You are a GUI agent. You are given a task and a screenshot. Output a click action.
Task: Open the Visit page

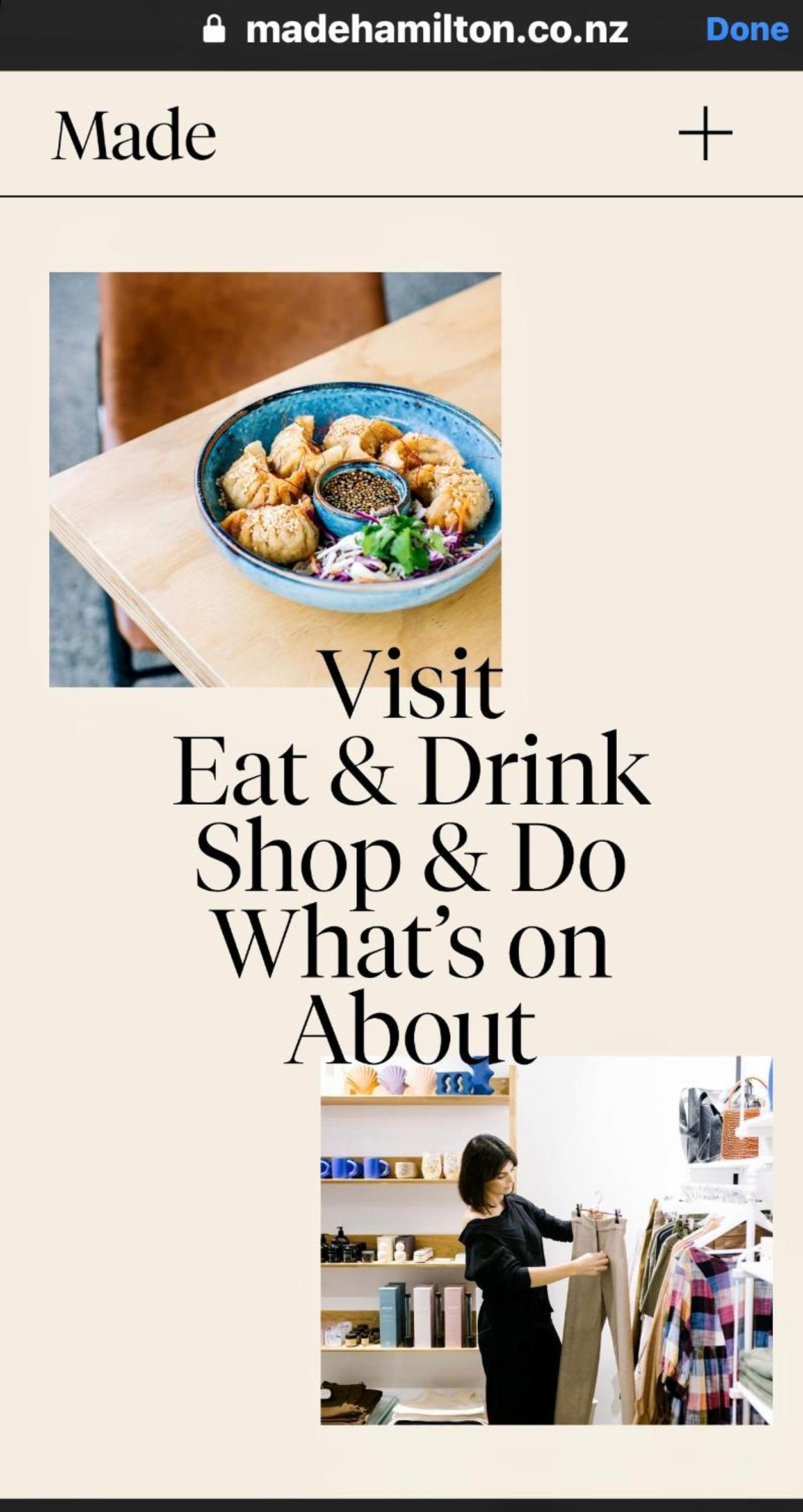(411, 684)
